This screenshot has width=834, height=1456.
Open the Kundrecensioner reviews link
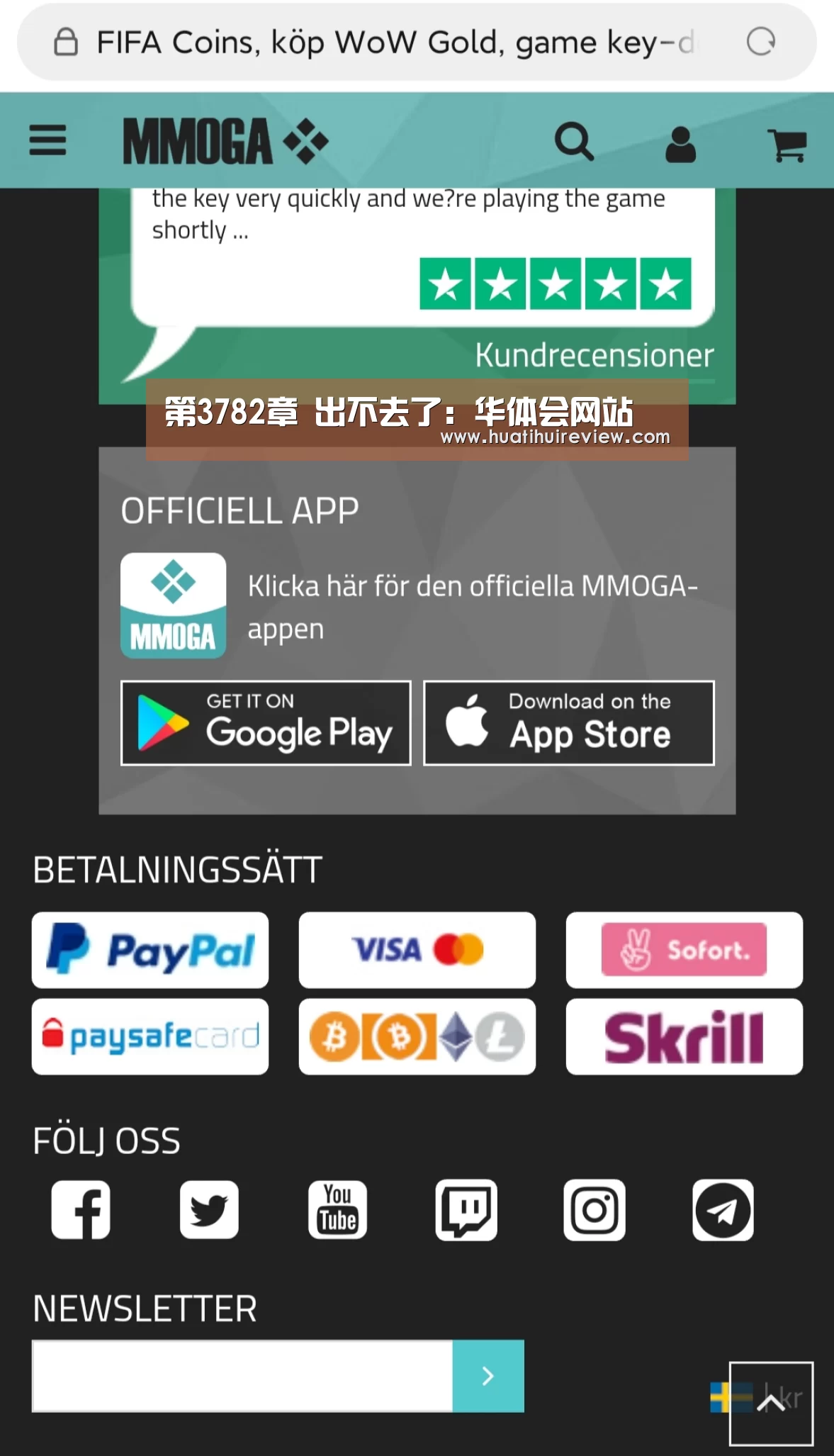pos(594,355)
